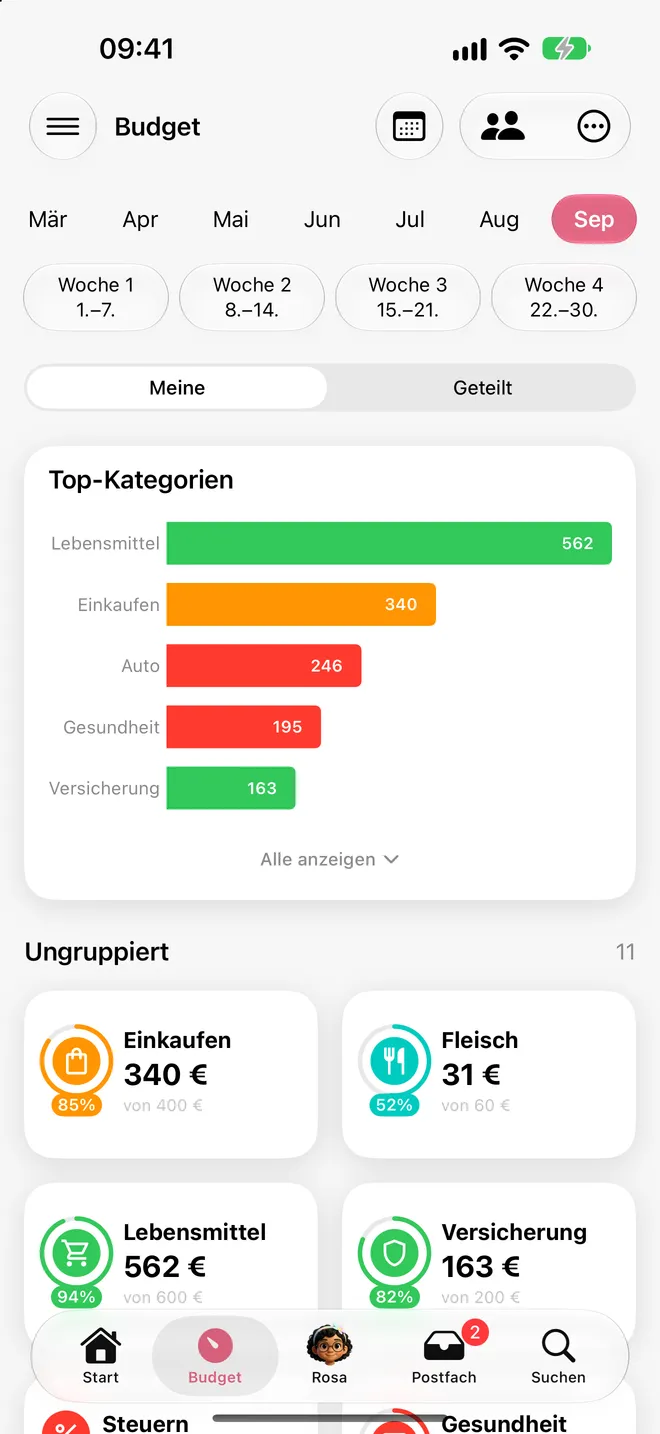Switch to the Geteilt segment
Viewport: 660px width, 1434px height.
[x=483, y=388]
